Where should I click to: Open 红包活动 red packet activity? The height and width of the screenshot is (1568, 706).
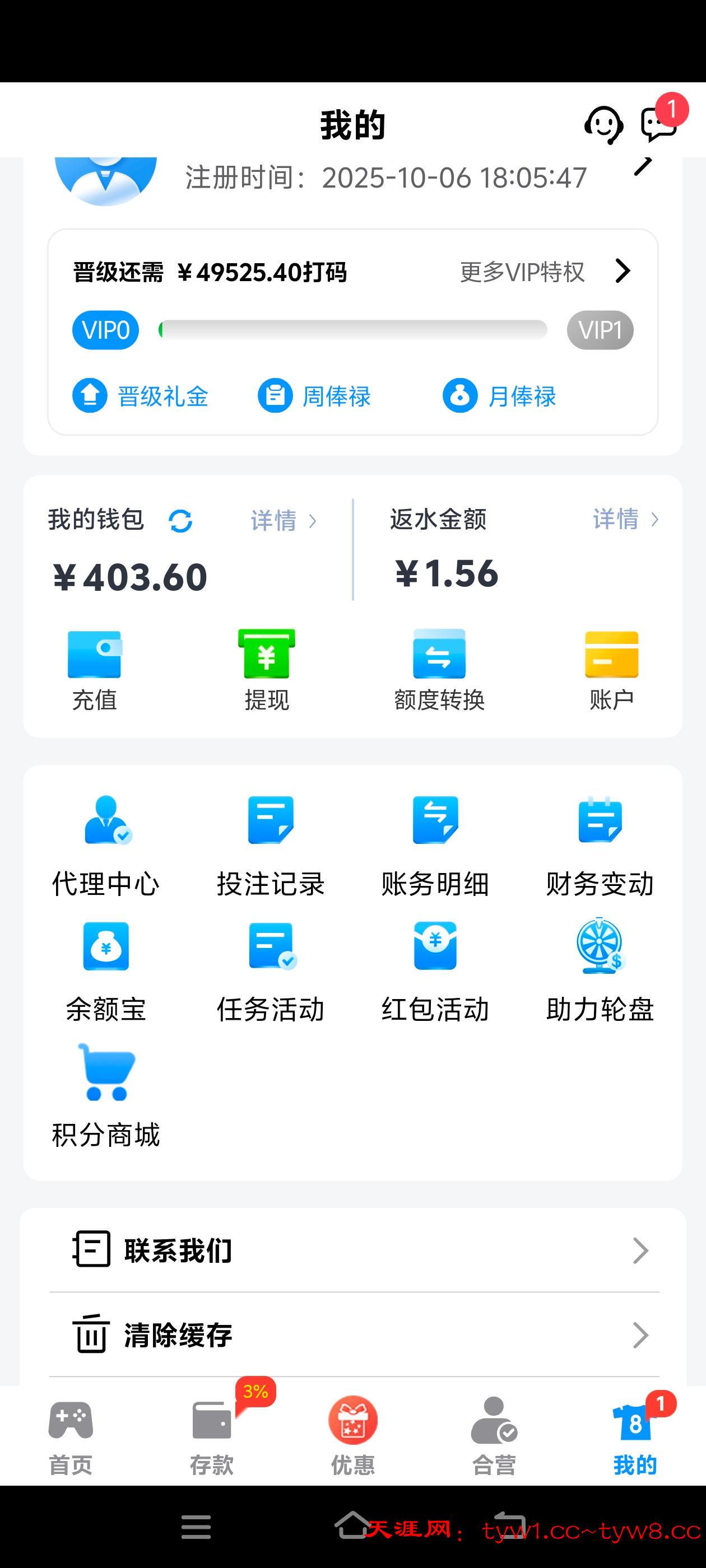pos(435,972)
